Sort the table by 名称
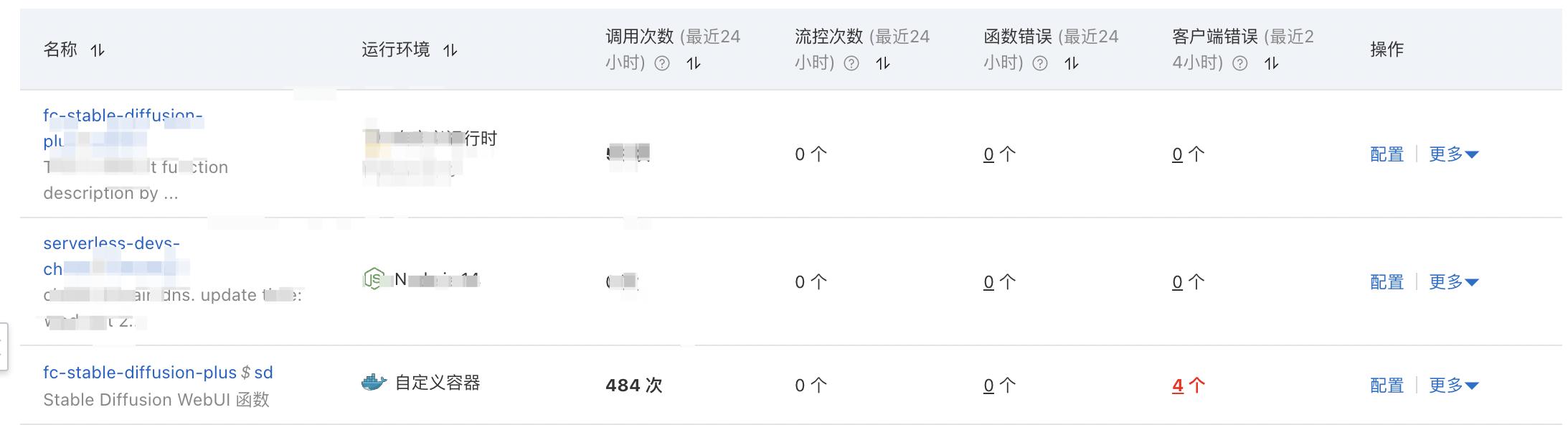Image resolution: width=1568 pixels, height=425 pixels. pos(98,50)
